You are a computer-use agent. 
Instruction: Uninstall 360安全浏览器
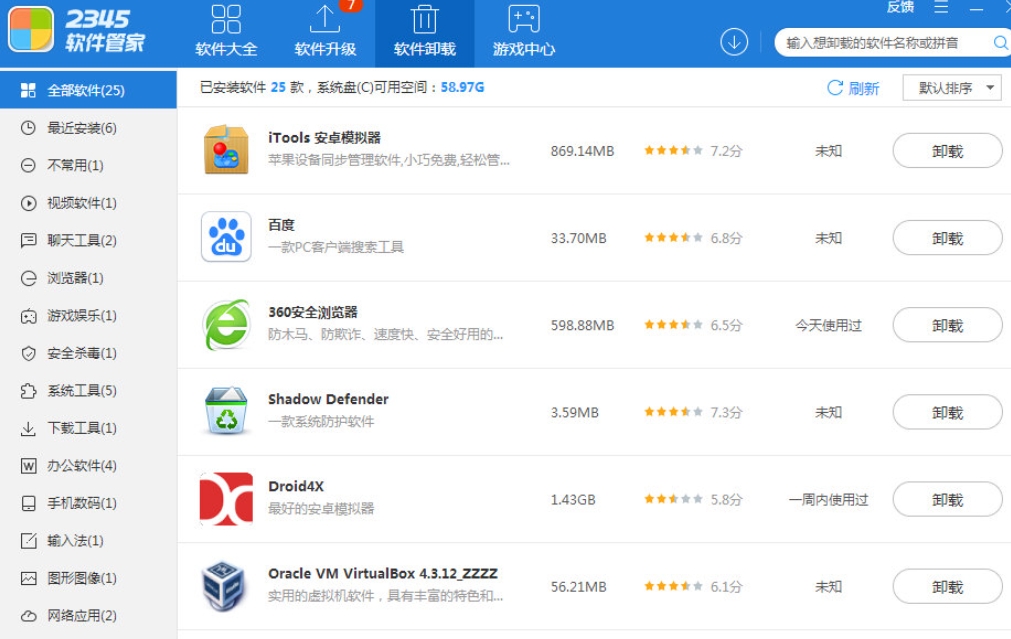coord(946,325)
